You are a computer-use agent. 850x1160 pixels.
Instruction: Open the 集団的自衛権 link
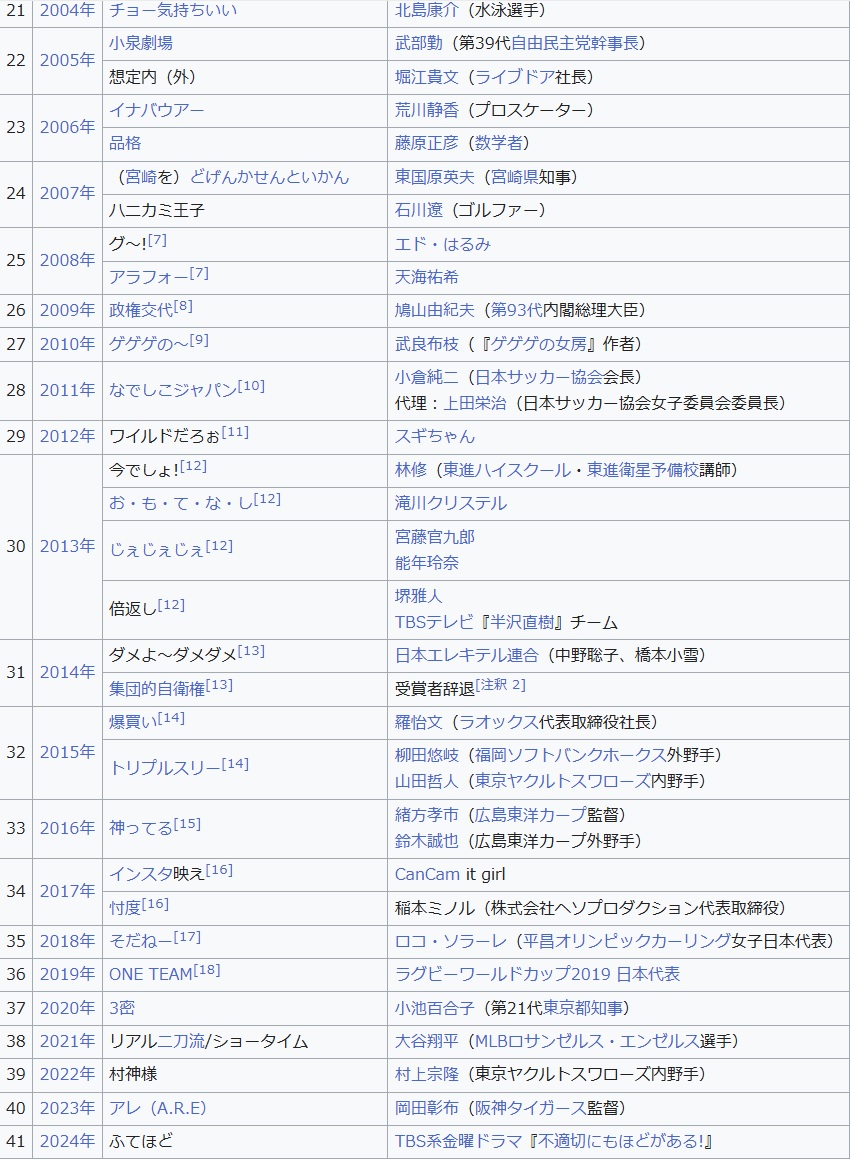tap(156, 687)
